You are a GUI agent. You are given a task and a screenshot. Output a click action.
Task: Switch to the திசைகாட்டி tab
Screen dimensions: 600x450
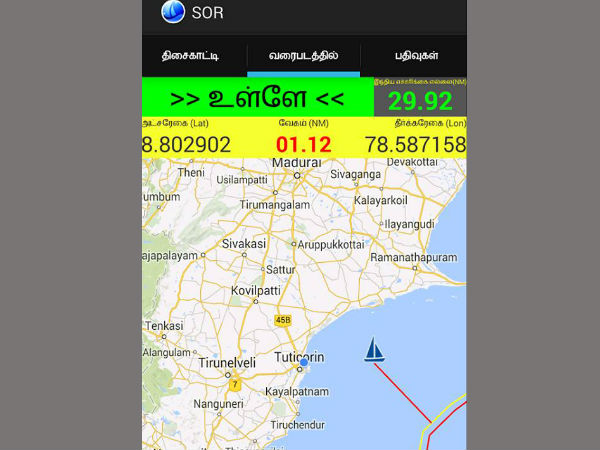point(194,55)
